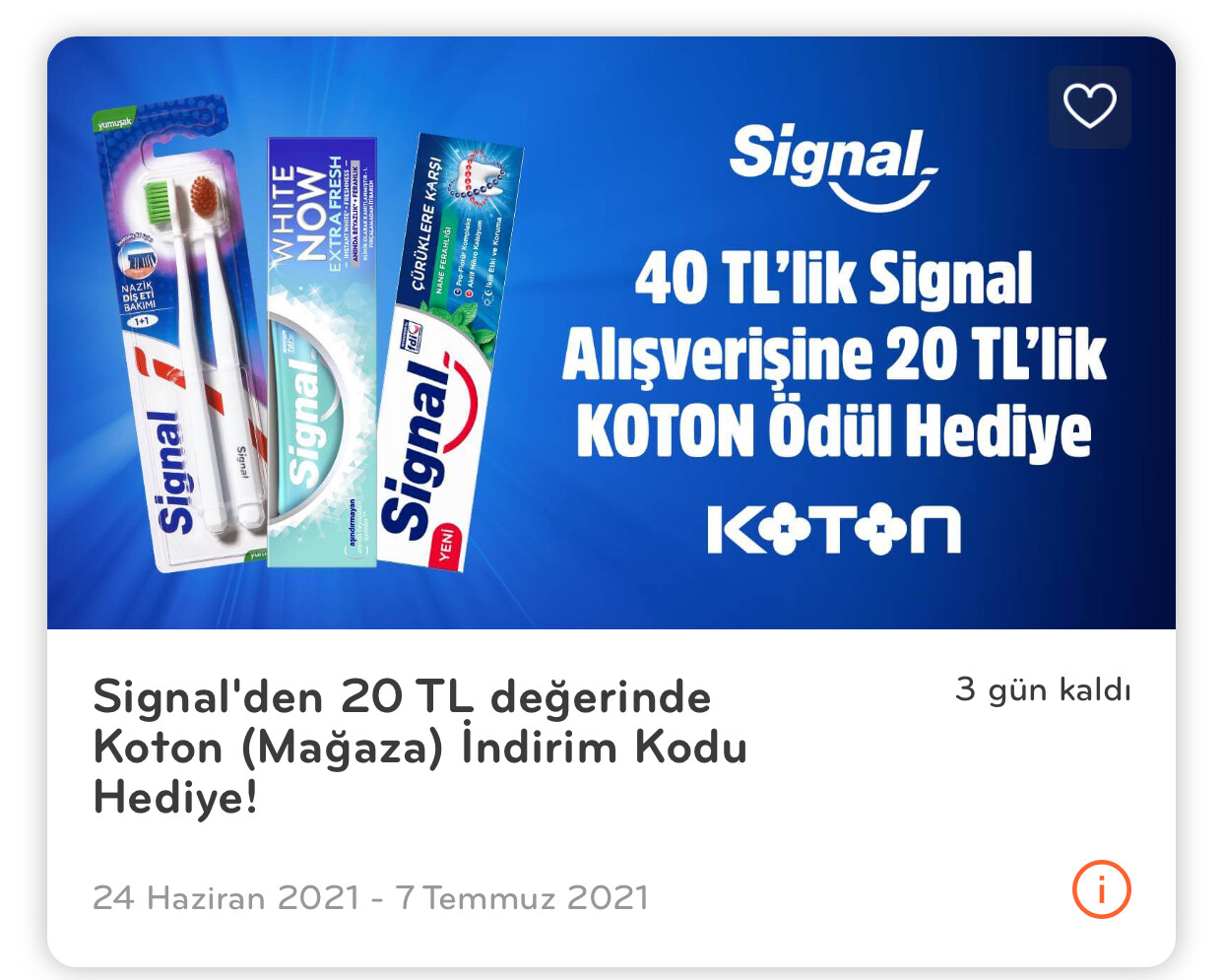Open campaign info via the orange i icon
The width and height of the screenshot is (1223, 980).
(1101, 889)
